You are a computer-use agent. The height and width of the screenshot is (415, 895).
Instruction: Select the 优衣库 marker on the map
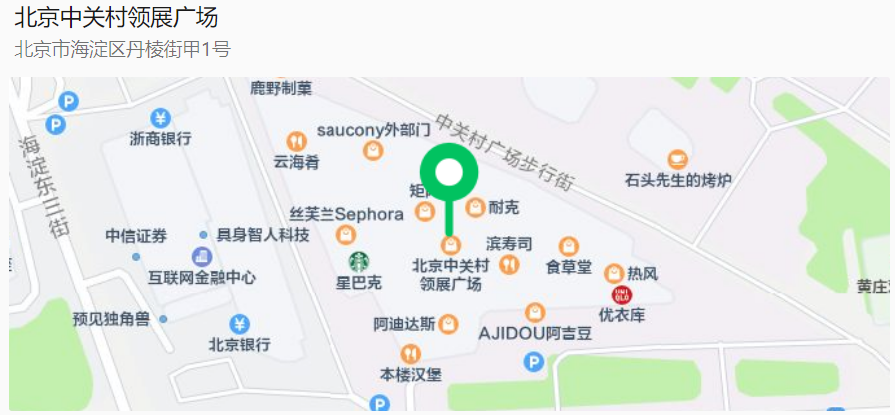(621, 295)
